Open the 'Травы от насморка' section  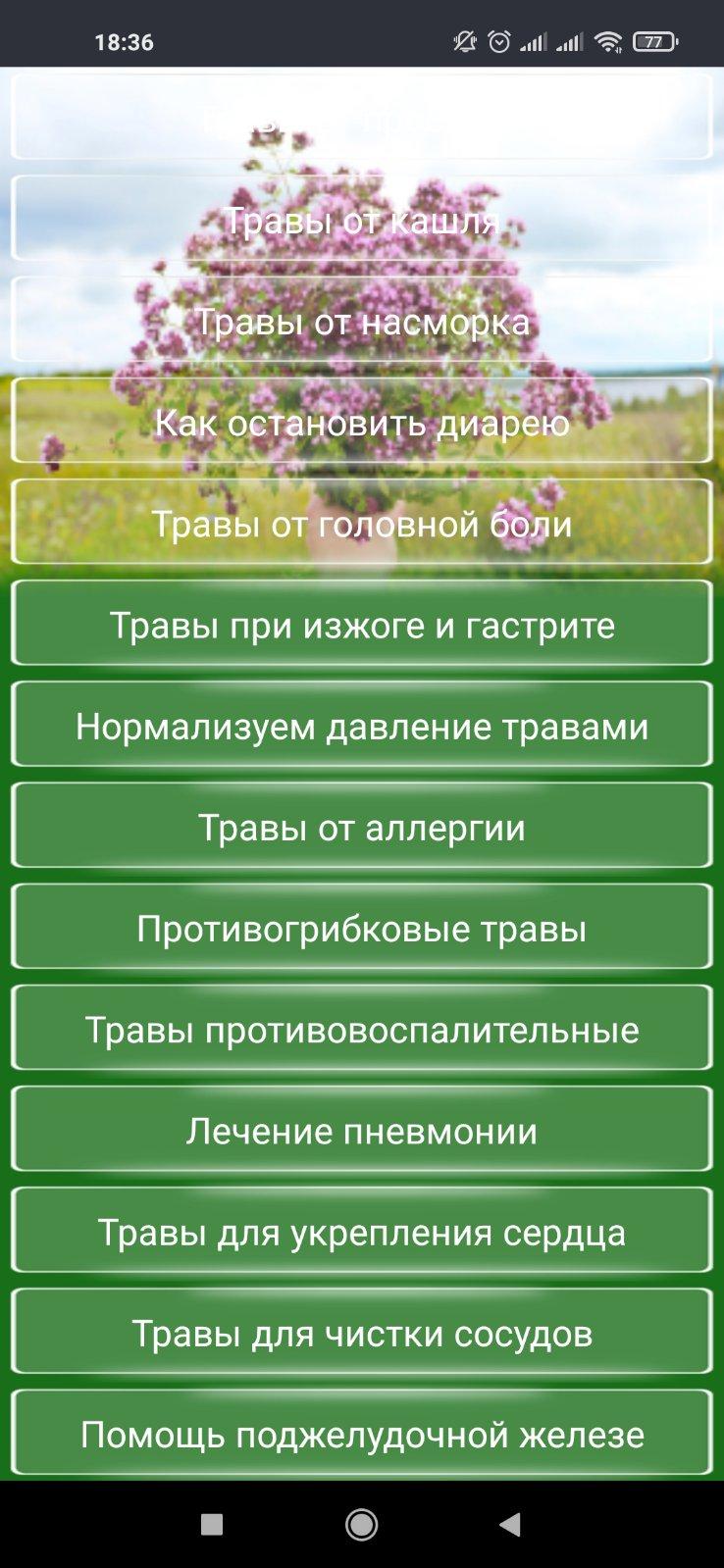(x=362, y=320)
